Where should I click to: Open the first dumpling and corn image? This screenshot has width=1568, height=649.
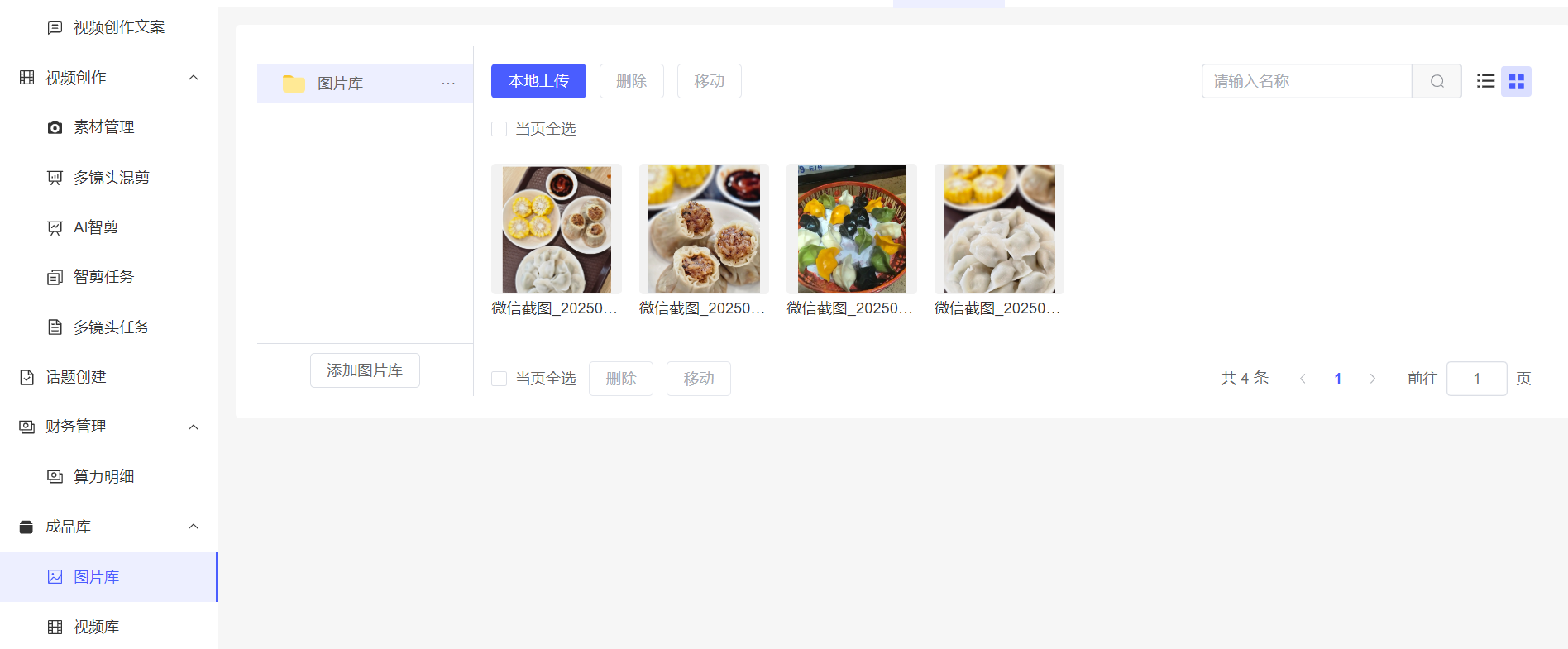pos(557,229)
